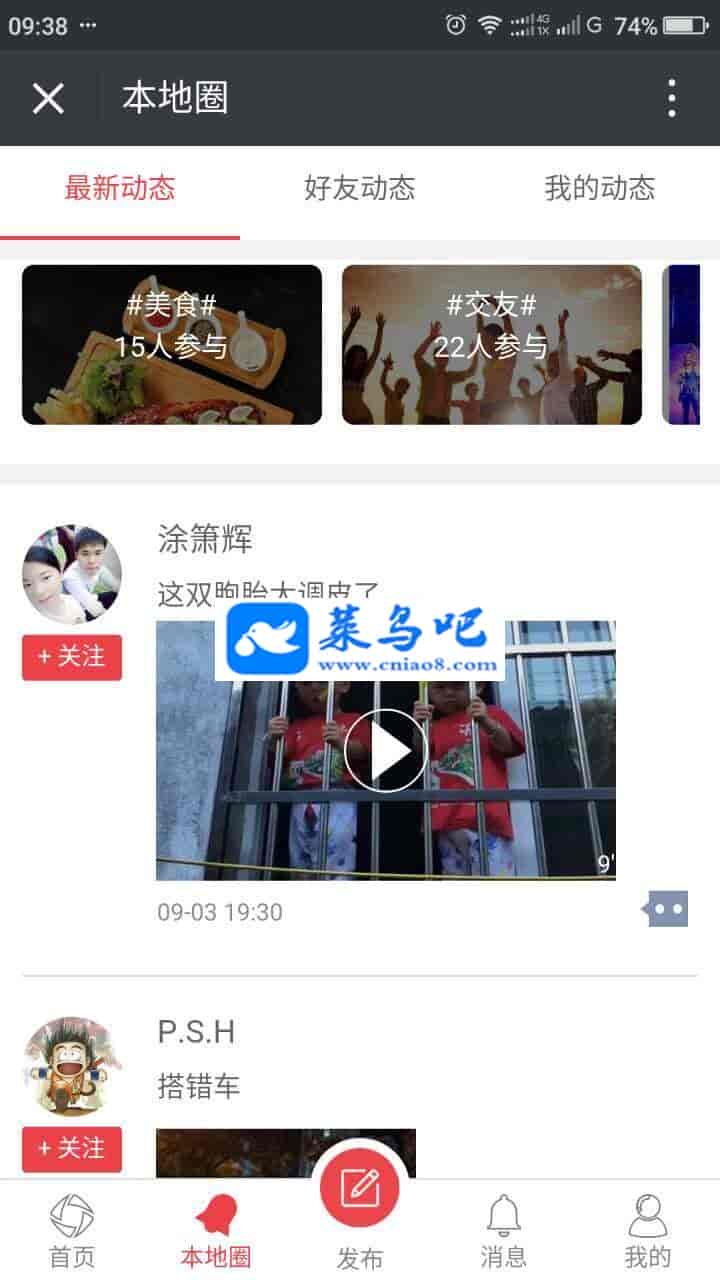Image resolution: width=720 pixels, height=1280 pixels.
Task: Open comment options on 涂箫辉's post
Action: [x=668, y=909]
